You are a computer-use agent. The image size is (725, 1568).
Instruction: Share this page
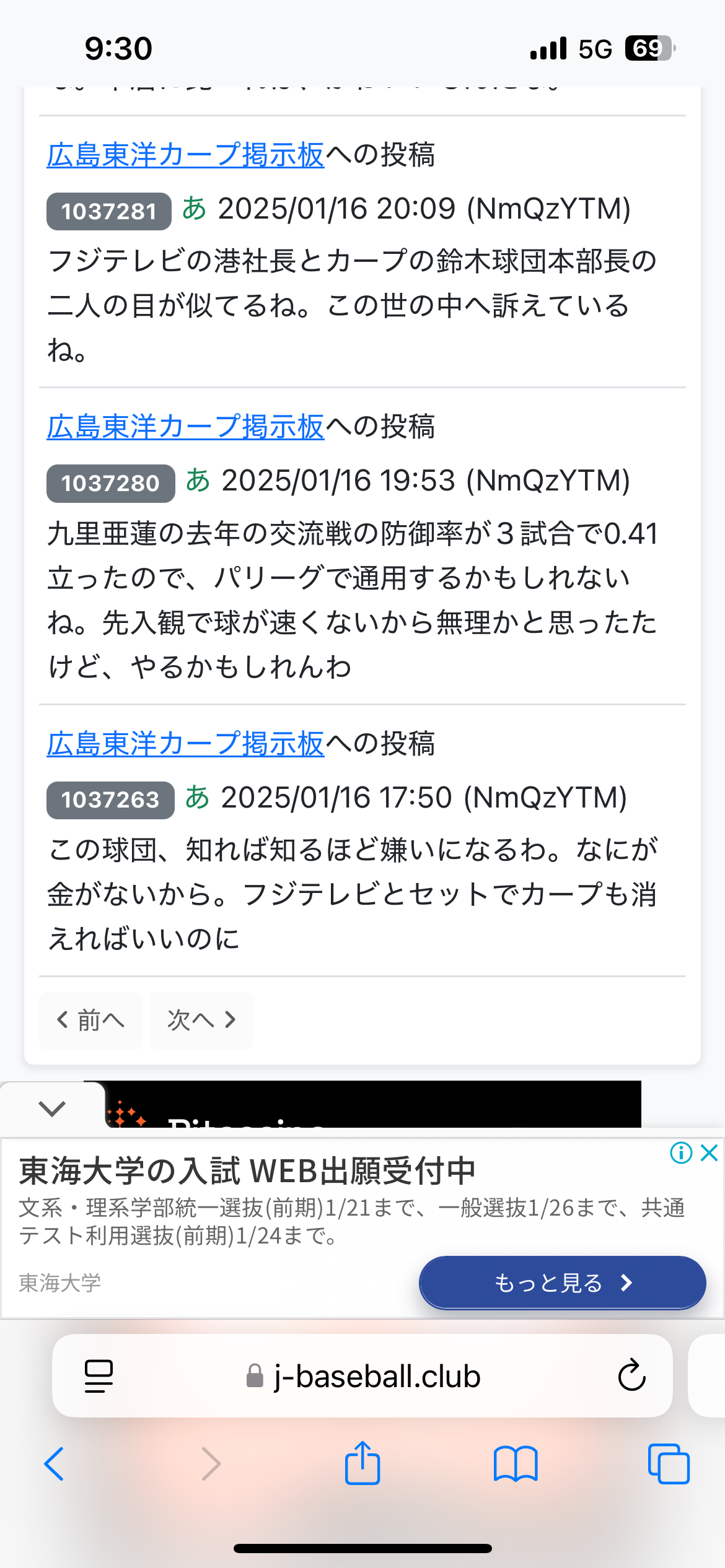click(x=362, y=1462)
